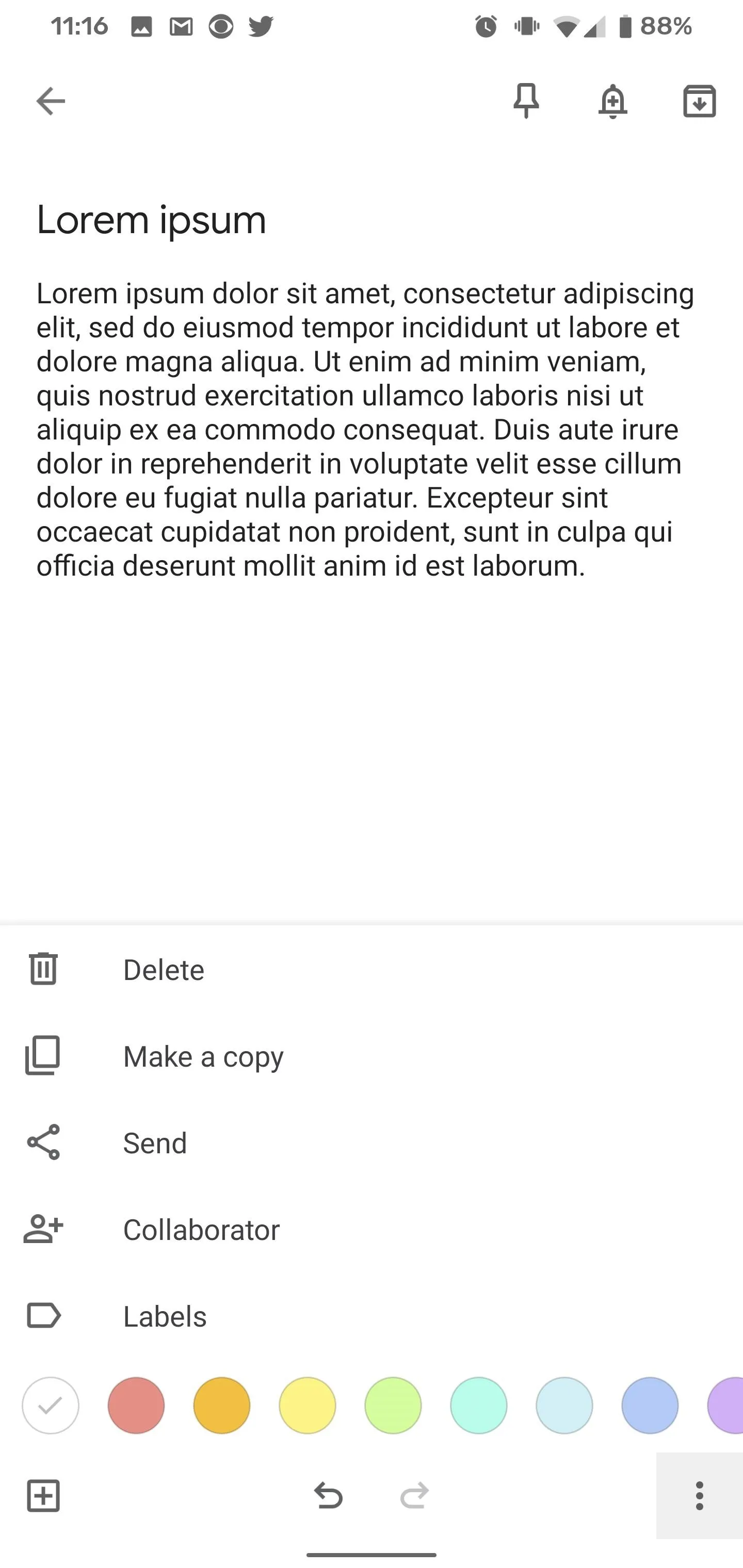Apply the teal note color
743x1568 pixels.
[x=479, y=1406]
